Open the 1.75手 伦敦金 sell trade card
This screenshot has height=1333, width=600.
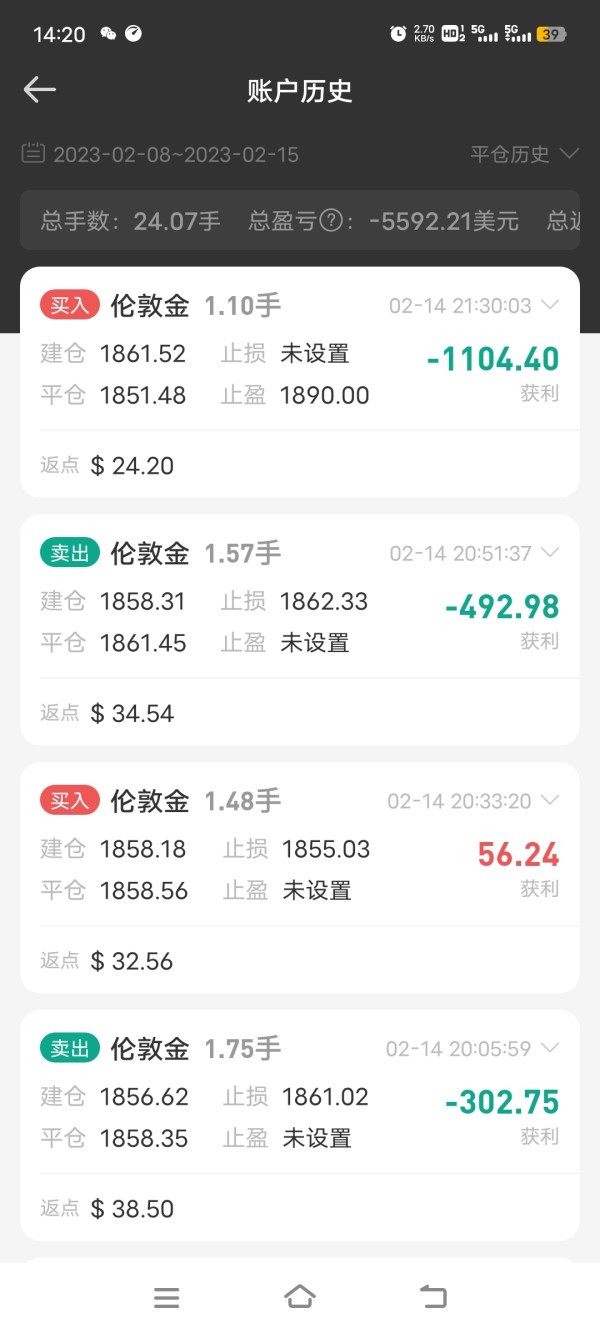point(300,1126)
